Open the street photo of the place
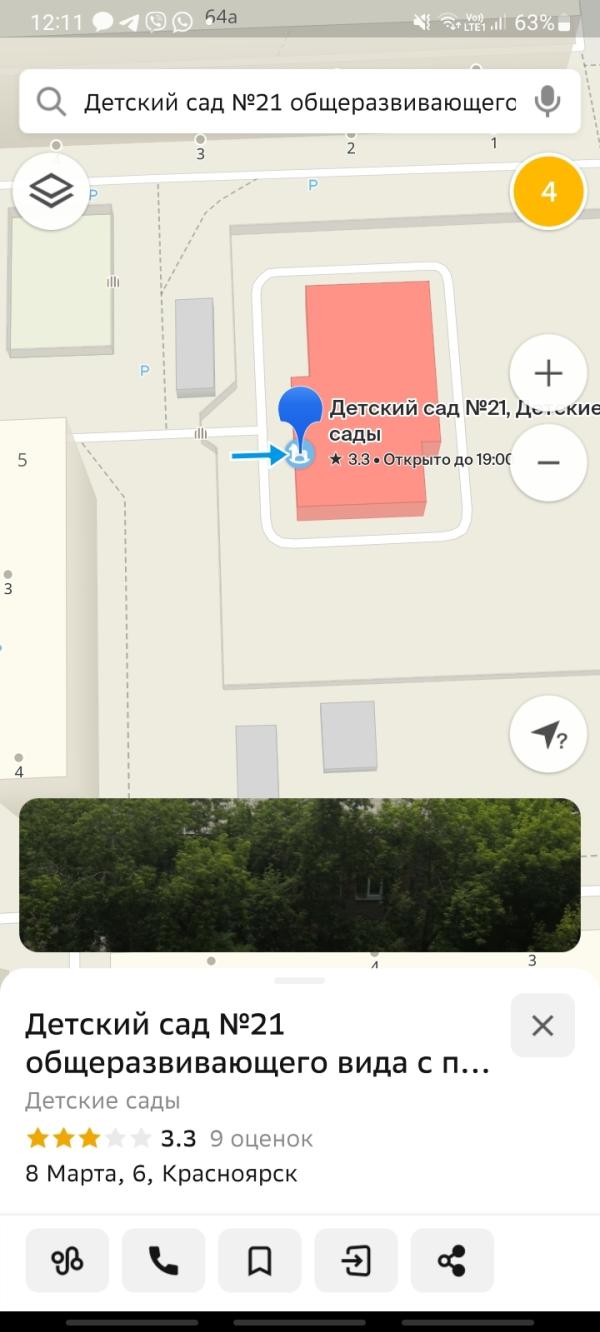This screenshot has height=1332, width=600. click(300, 874)
